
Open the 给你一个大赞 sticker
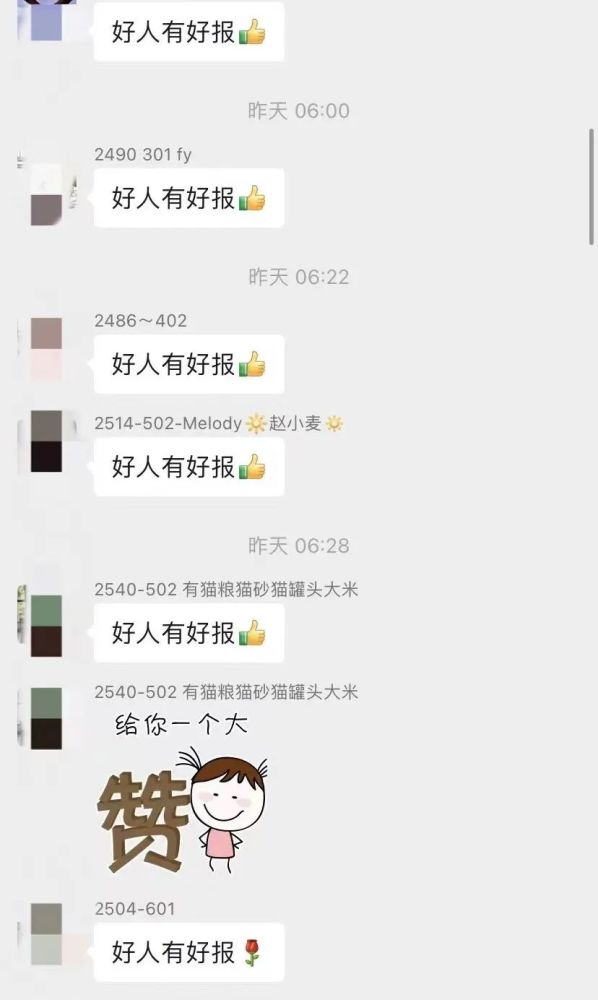pyautogui.click(x=183, y=792)
